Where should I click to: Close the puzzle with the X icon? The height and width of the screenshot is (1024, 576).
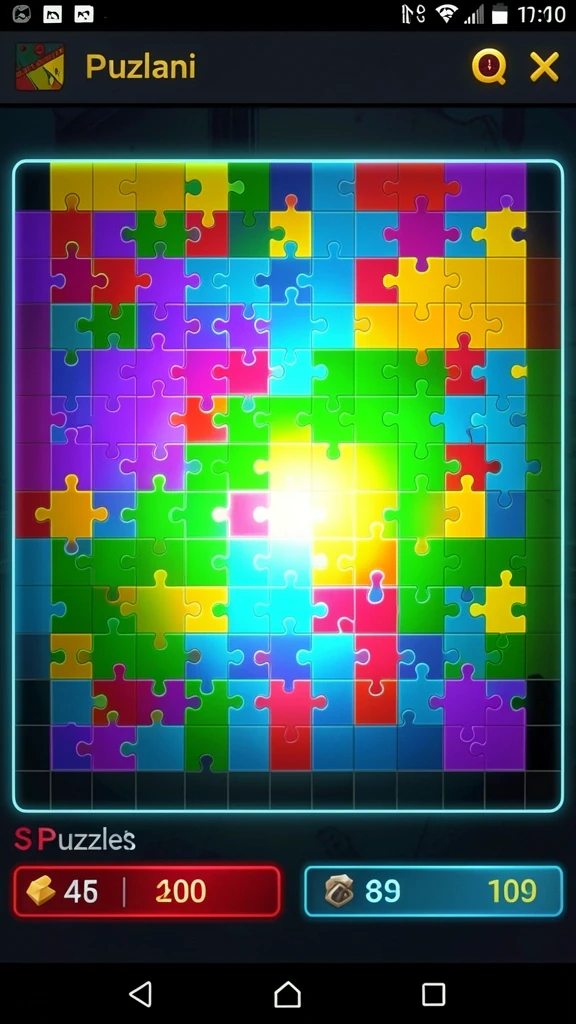click(x=544, y=67)
